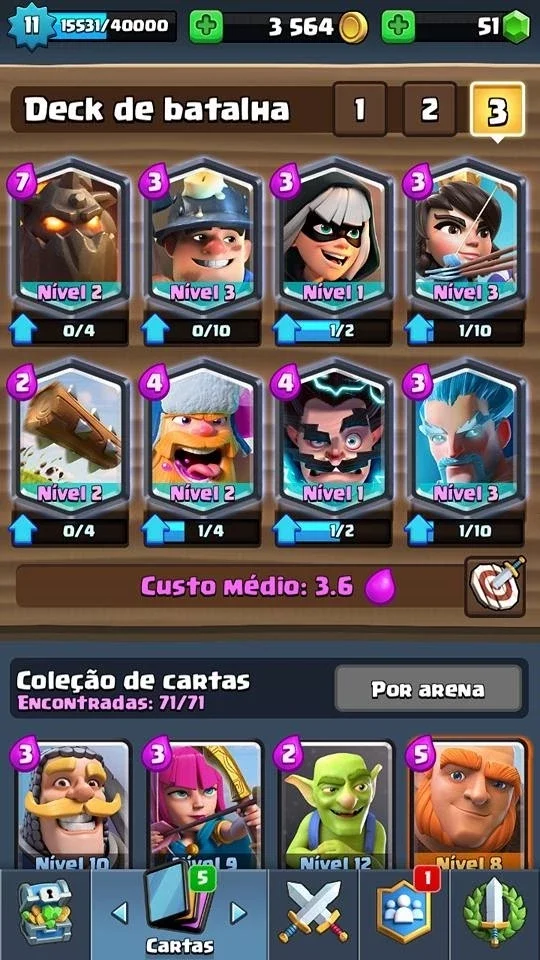Switch to battle deck 1
Image resolution: width=540 pixels, height=960 pixels.
pyautogui.click(x=359, y=110)
